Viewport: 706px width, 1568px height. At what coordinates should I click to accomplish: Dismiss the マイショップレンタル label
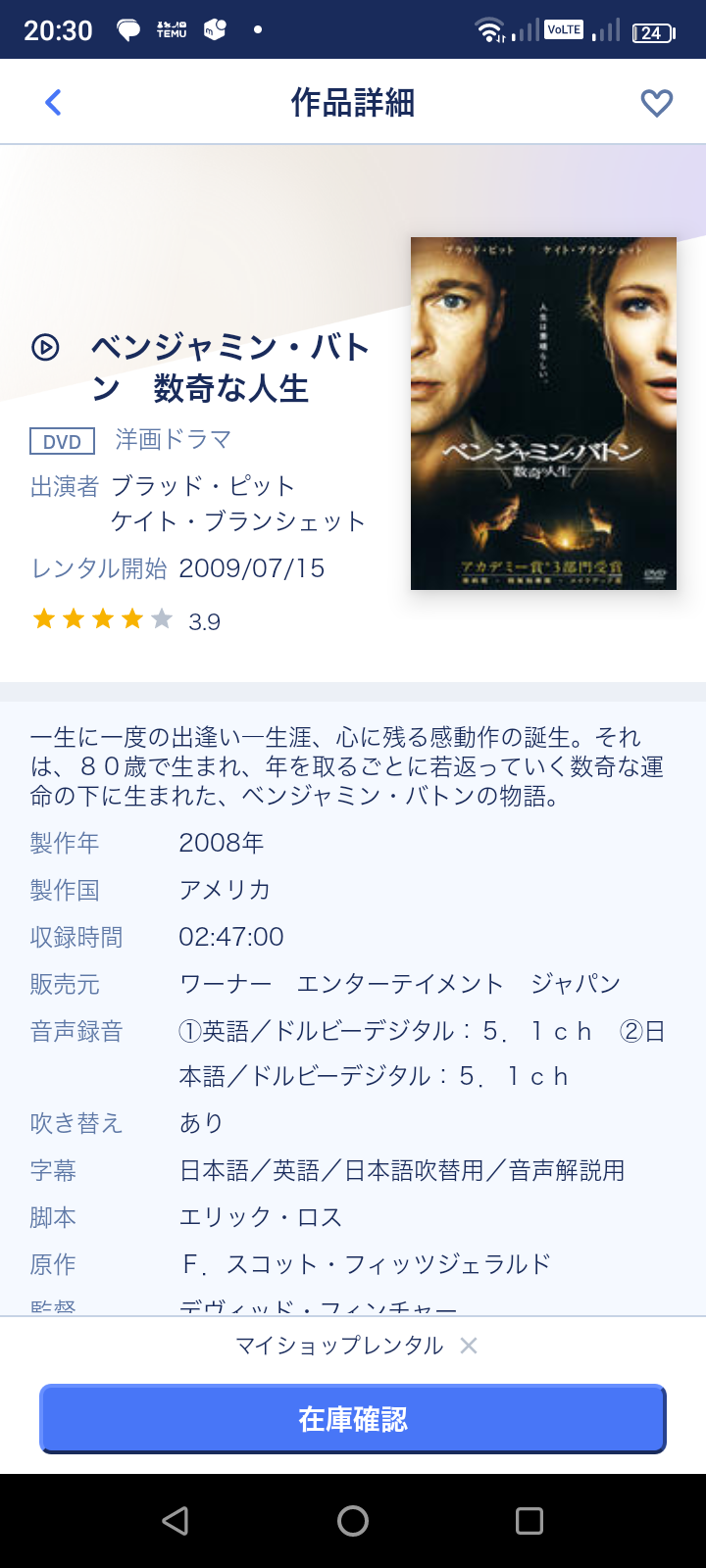[469, 1346]
